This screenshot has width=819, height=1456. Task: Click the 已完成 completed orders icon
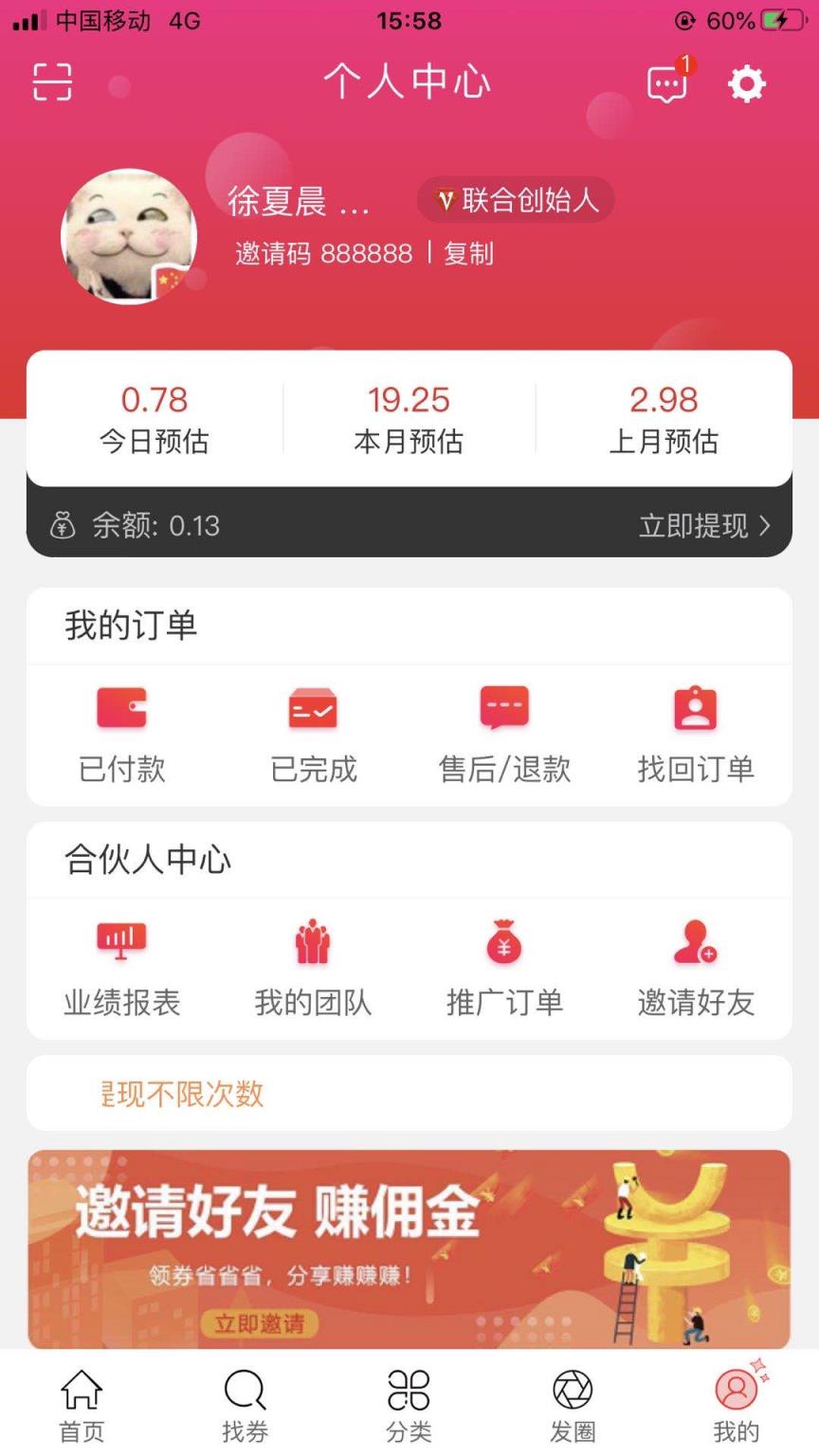[x=313, y=709]
